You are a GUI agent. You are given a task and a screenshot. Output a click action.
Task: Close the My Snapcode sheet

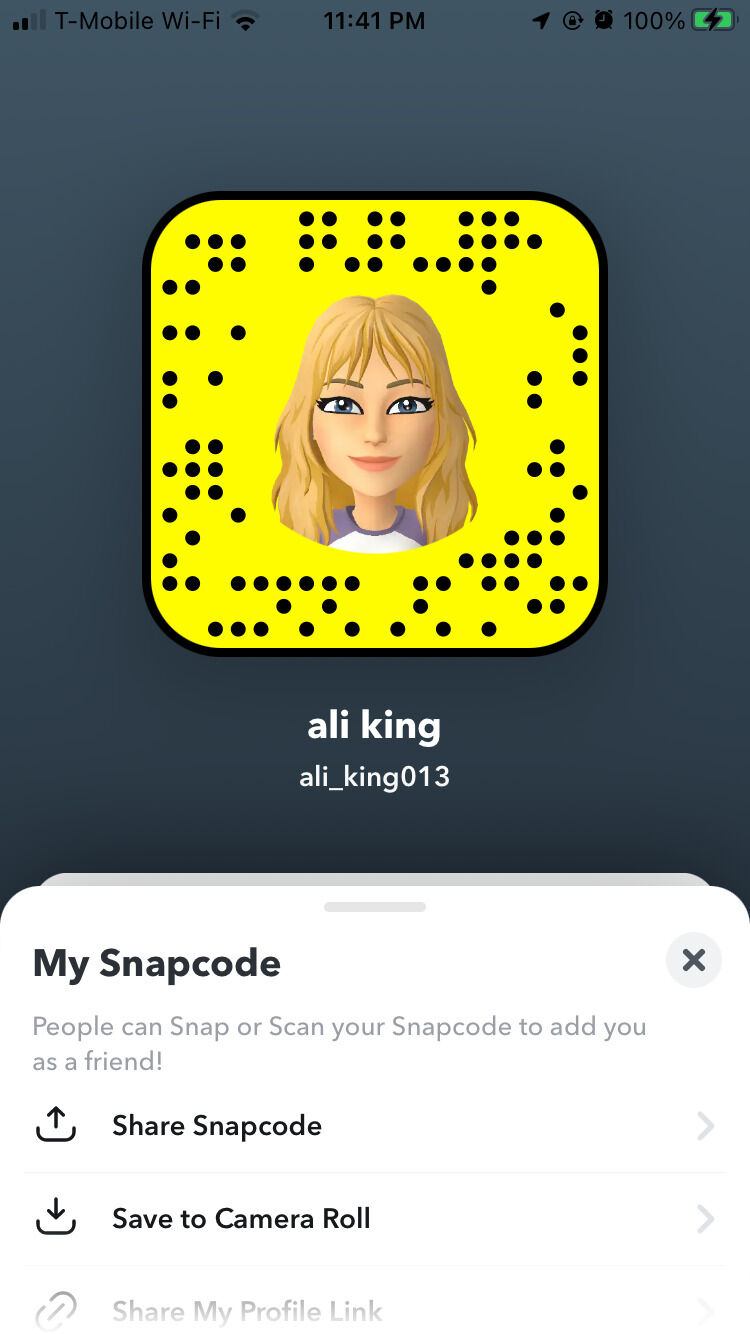(x=693, y=961)
